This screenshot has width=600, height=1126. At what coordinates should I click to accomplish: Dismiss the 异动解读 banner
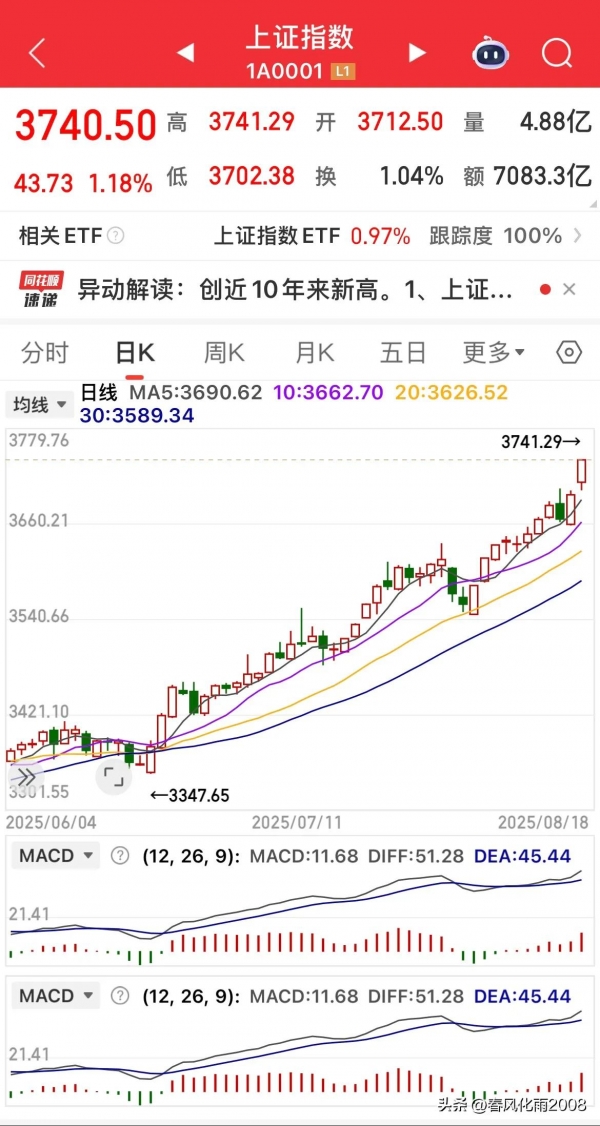click(x=569, y=289)
